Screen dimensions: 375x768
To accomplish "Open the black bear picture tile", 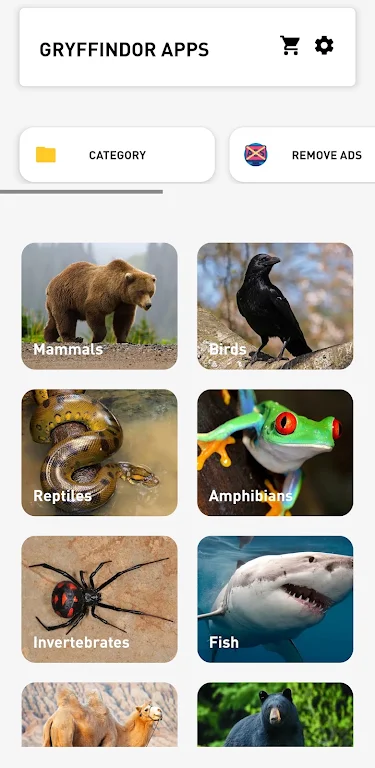I will tap(275, 715).
